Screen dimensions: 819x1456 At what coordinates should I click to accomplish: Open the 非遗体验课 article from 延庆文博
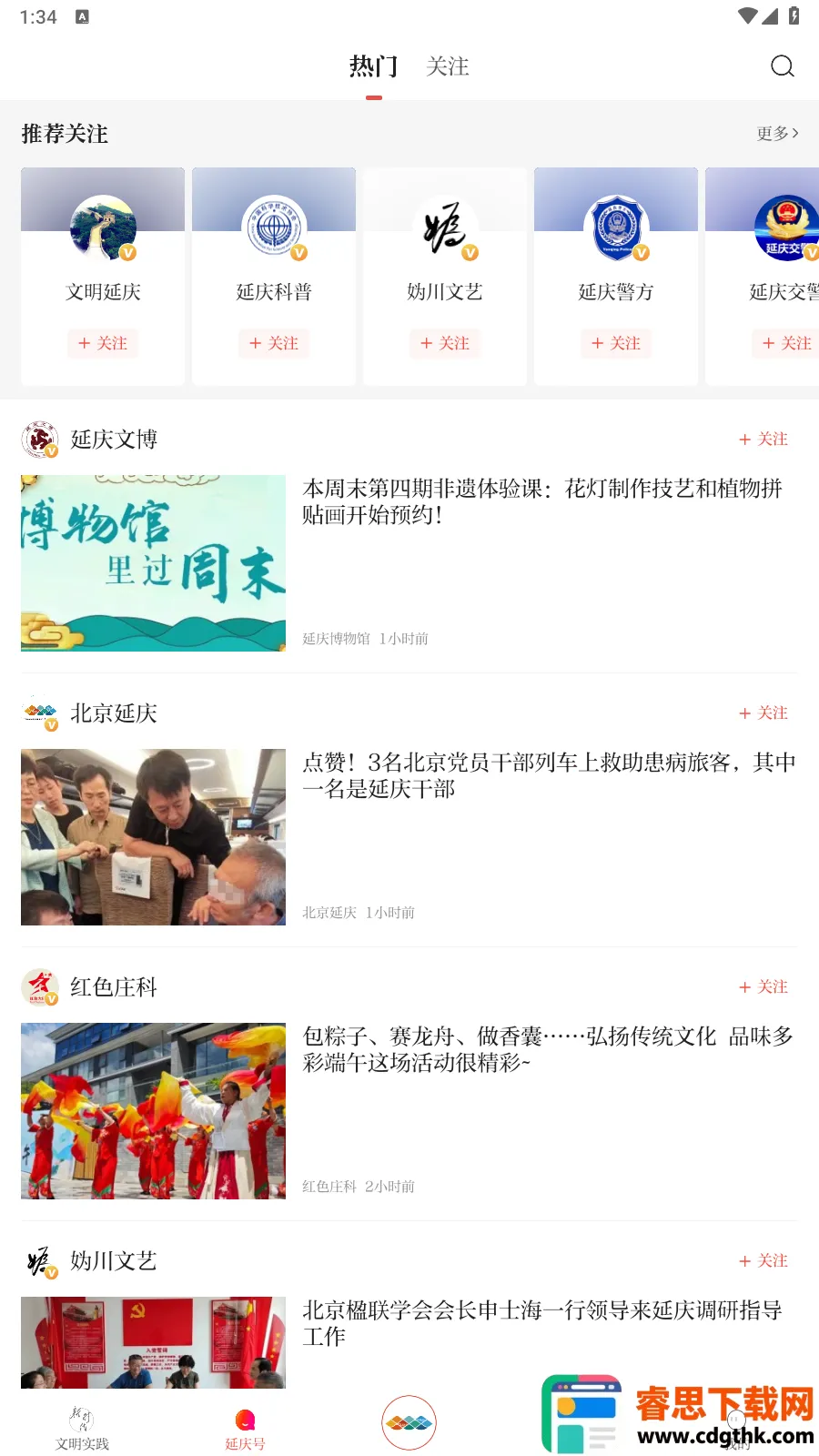click(542, 501)
